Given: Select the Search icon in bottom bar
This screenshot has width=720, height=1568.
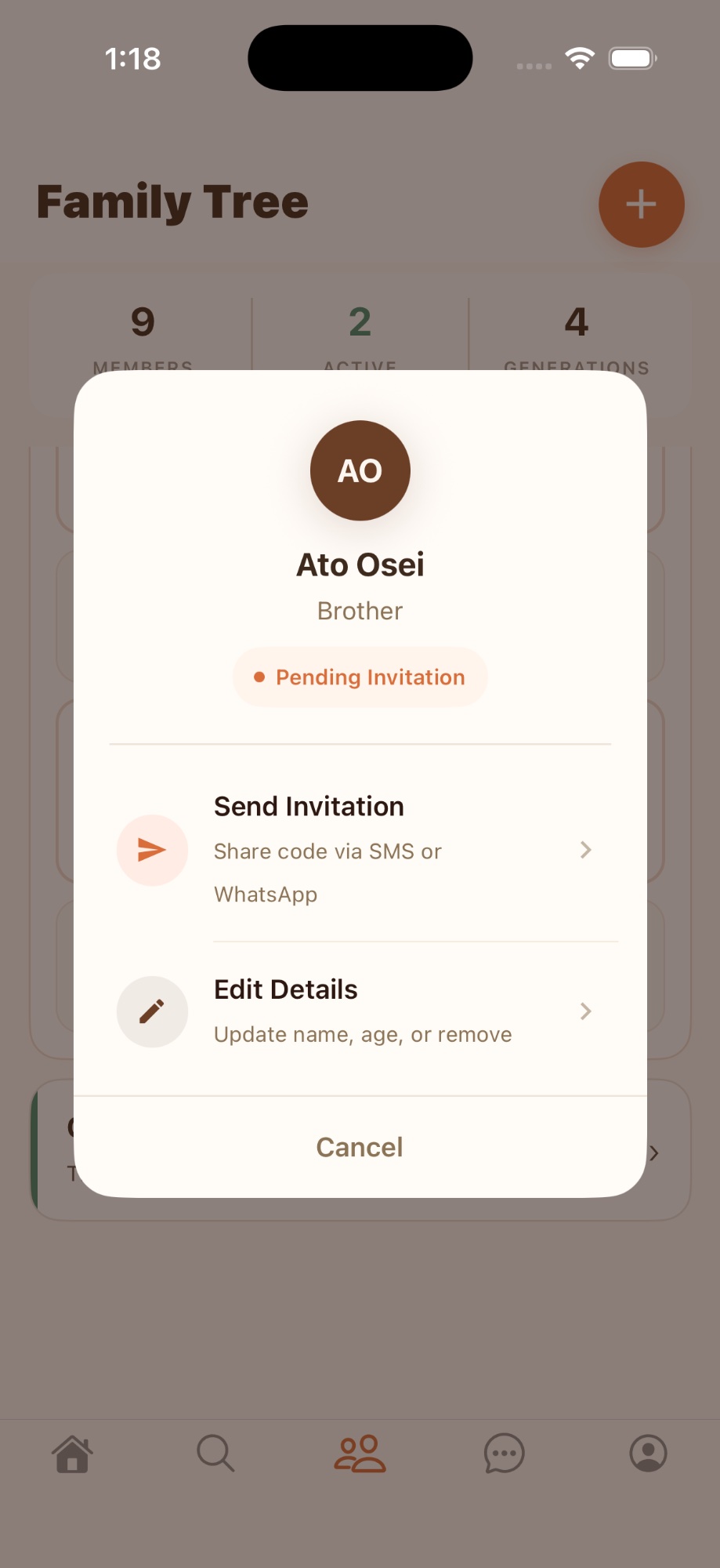Looking at the screenshot, I should click(216, 1454).
